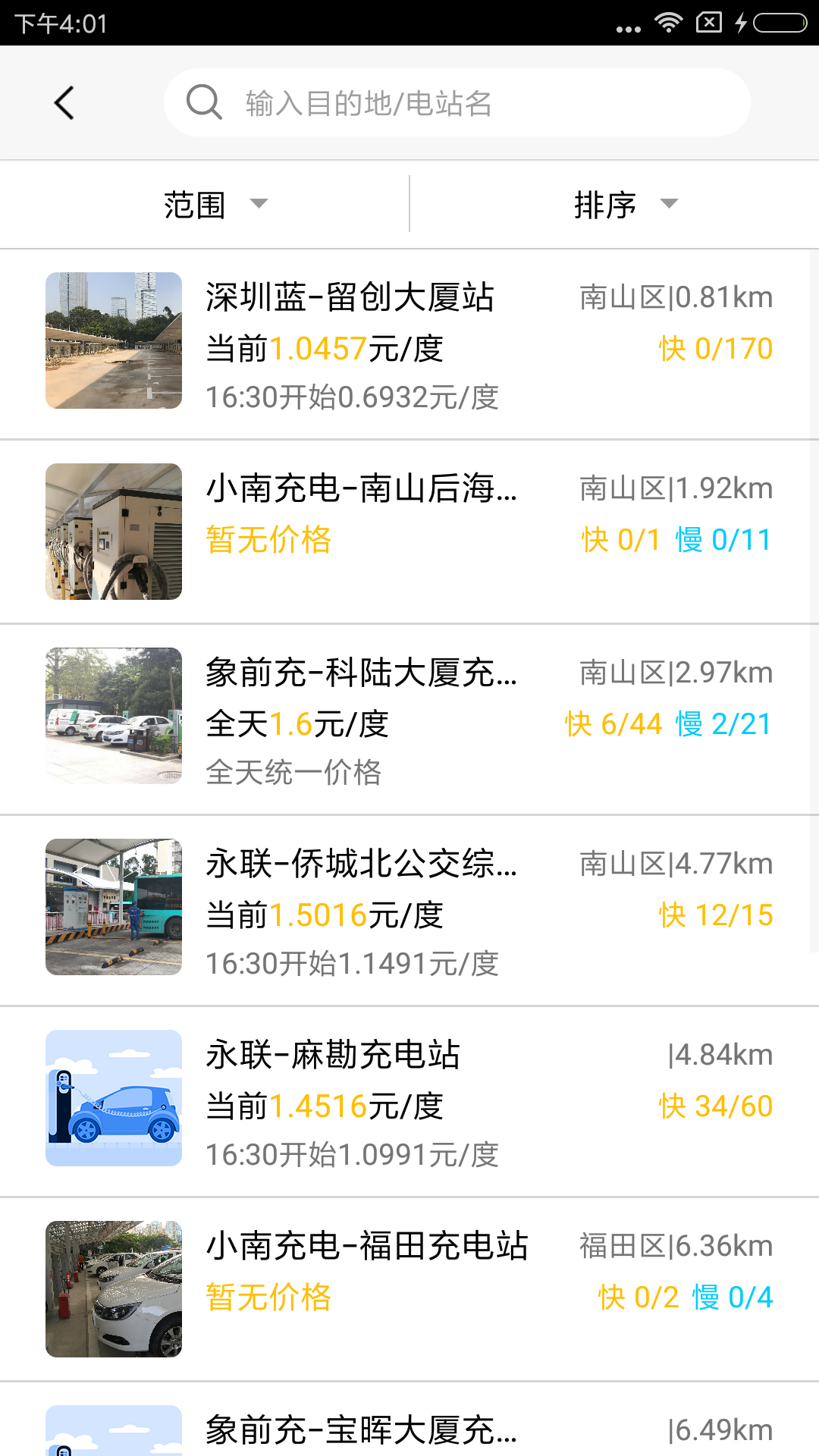The height and width of the screenshot is (1456, 819).
Task: Go back using the top-left arrow
Action: click(64, 103)
